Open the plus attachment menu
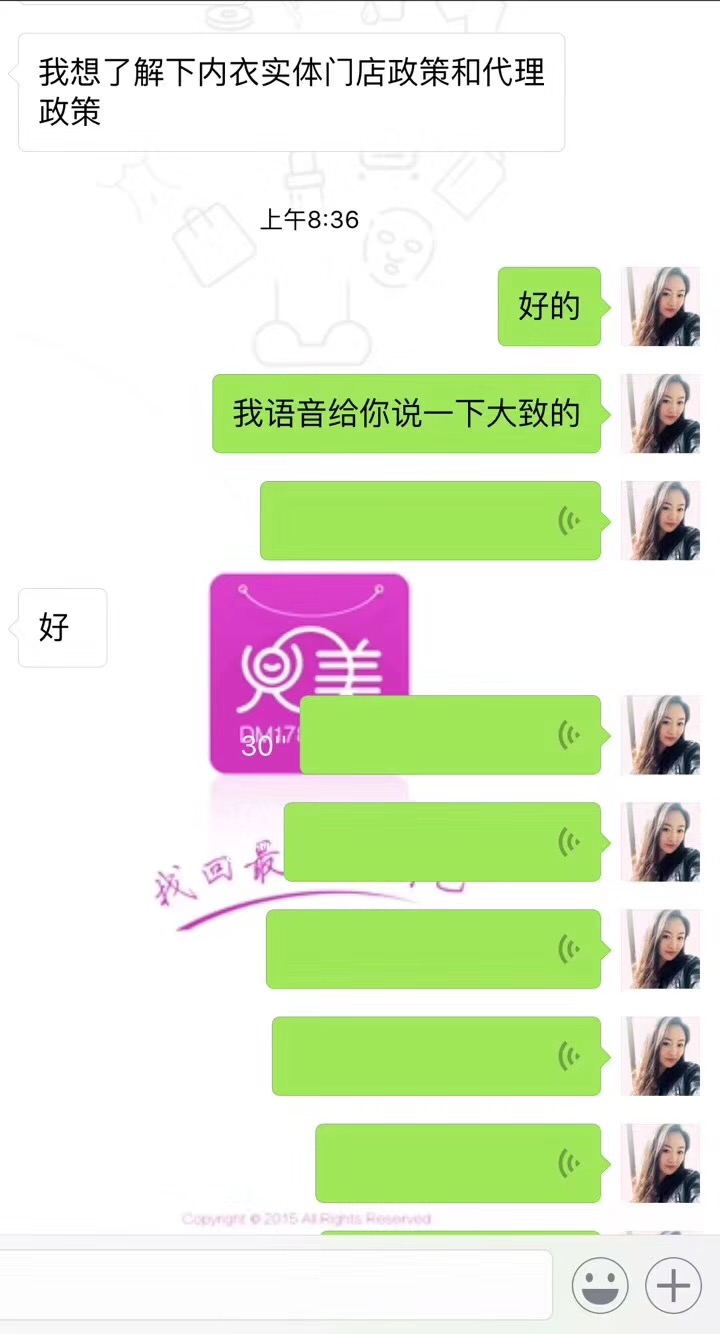Image resolution: width=720 pixels, height=1334 pixels. [673, 1285]
